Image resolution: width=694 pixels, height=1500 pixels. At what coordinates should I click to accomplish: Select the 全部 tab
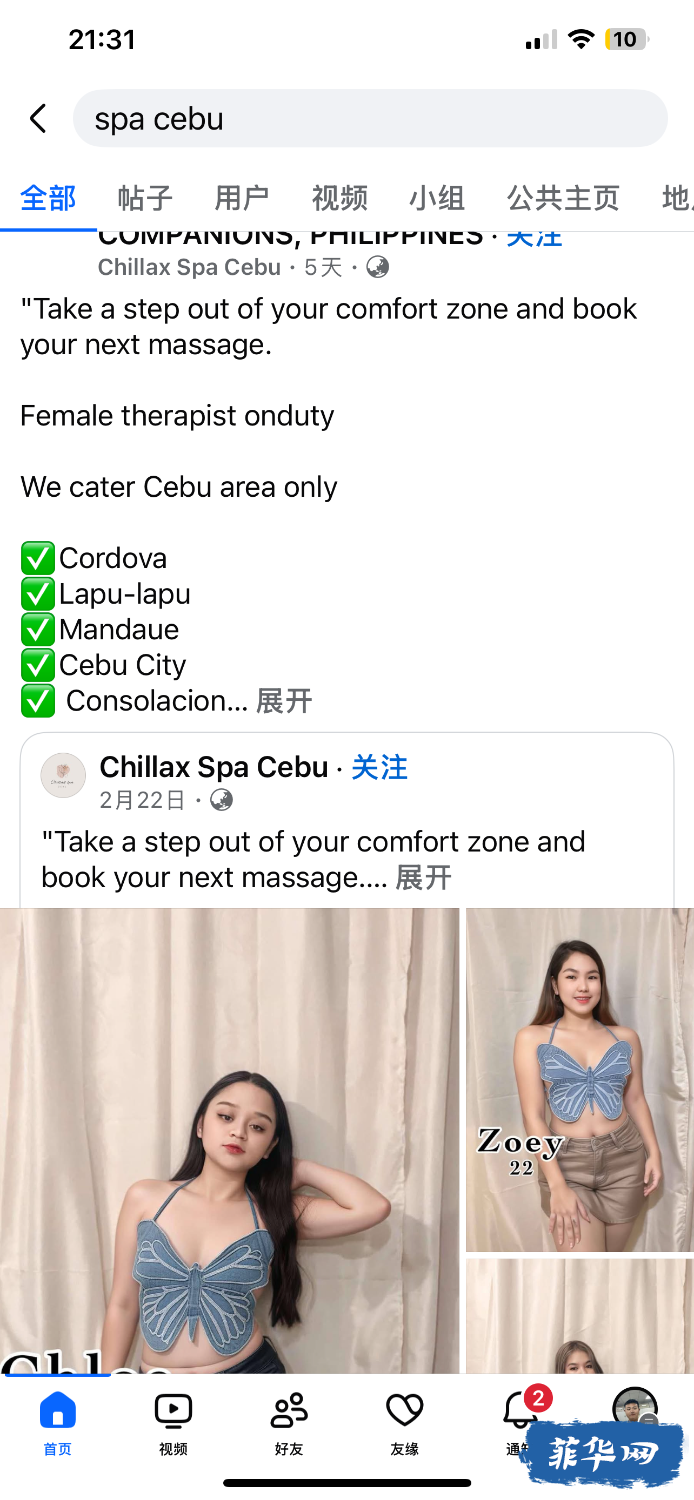tap(48, 198)
